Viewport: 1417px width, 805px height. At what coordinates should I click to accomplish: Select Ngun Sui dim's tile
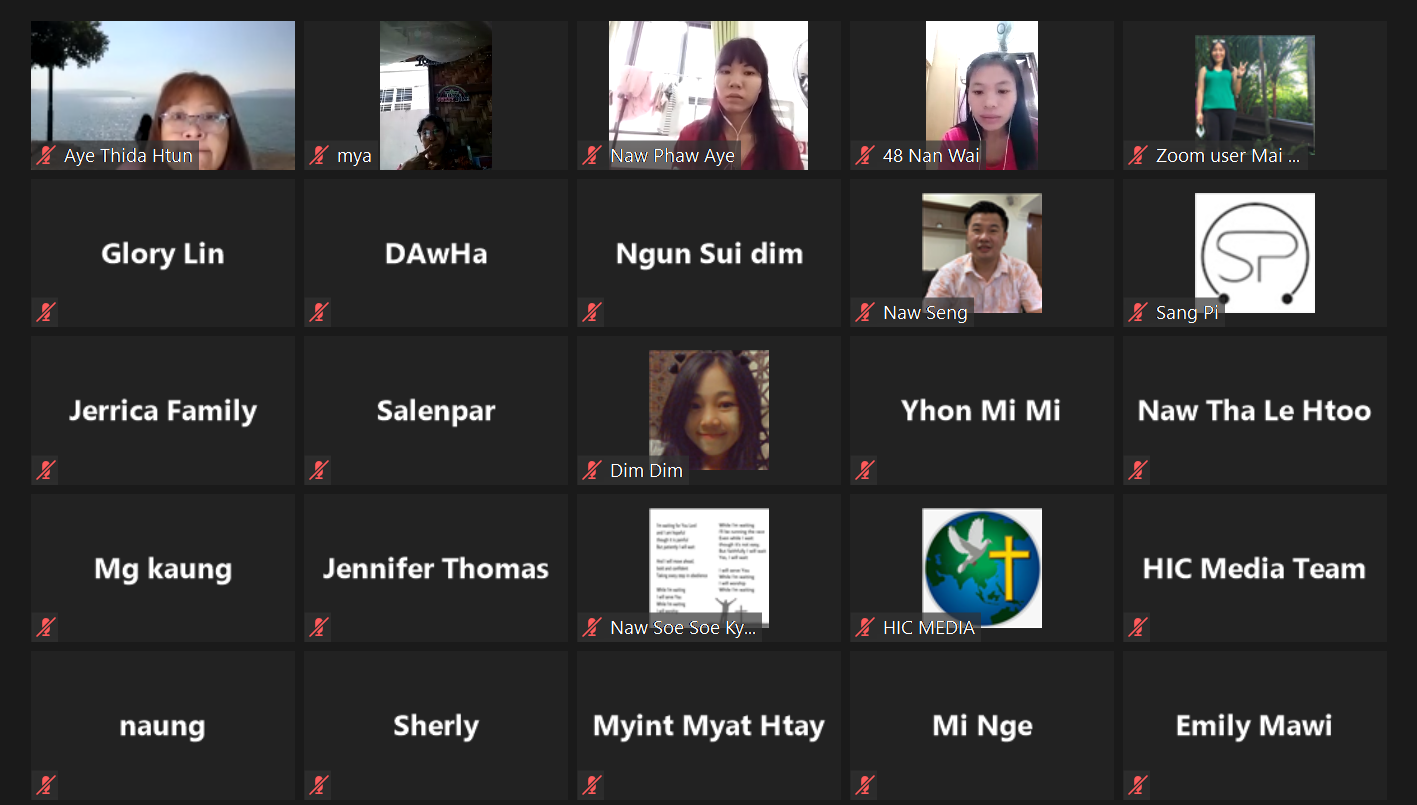708,253
